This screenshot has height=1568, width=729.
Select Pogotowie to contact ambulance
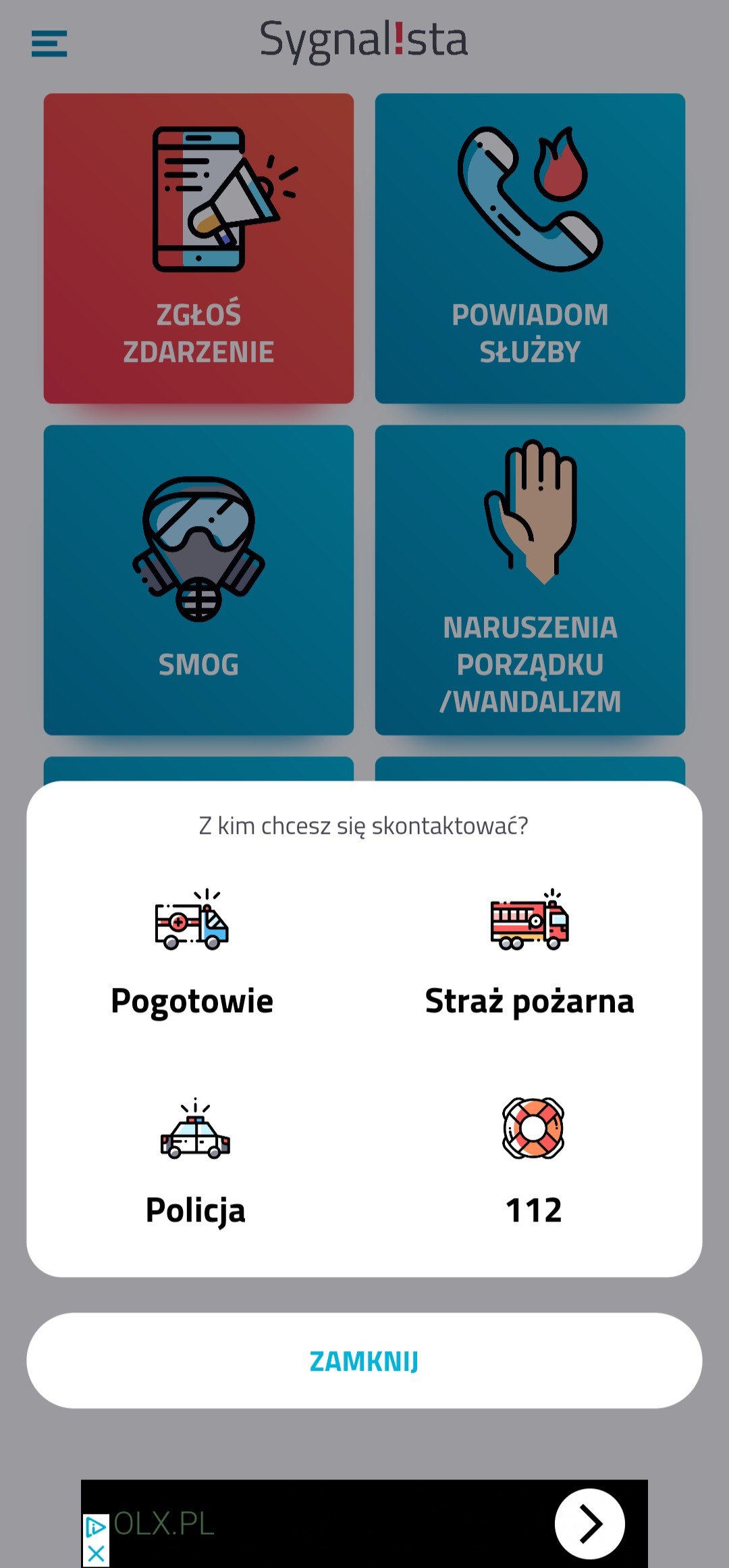[192, 953]
